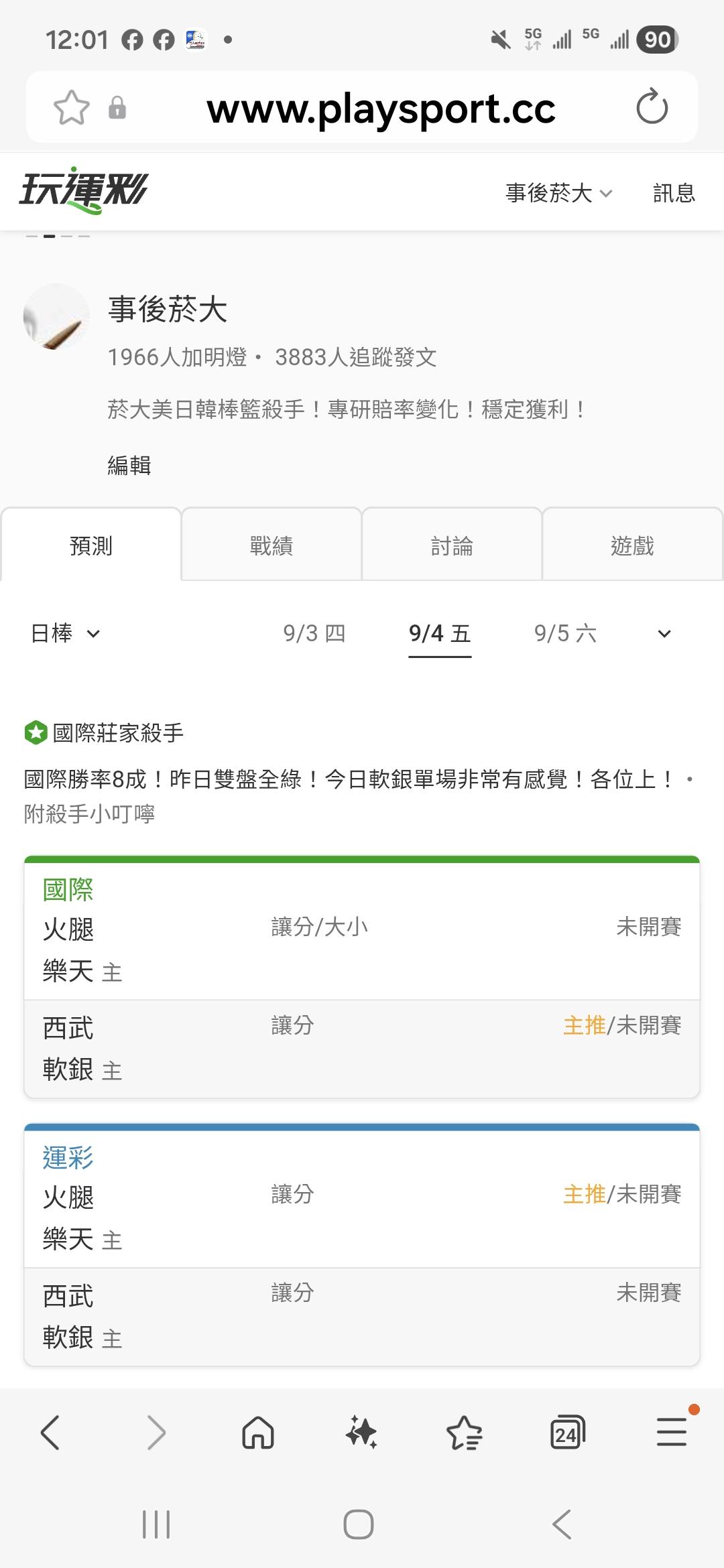Switch to the 戰績 tab
724x1568 pixels.
(271, 545)
